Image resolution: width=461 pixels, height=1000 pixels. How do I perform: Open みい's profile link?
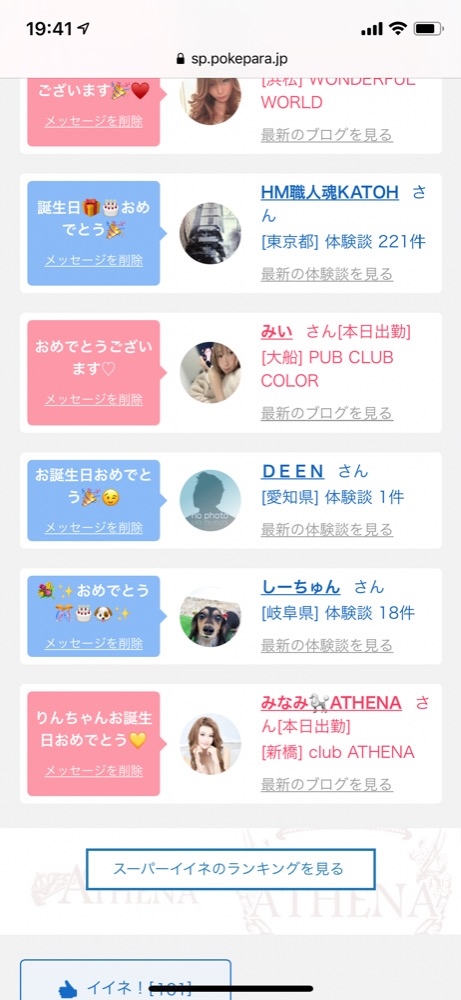[277, 332]
